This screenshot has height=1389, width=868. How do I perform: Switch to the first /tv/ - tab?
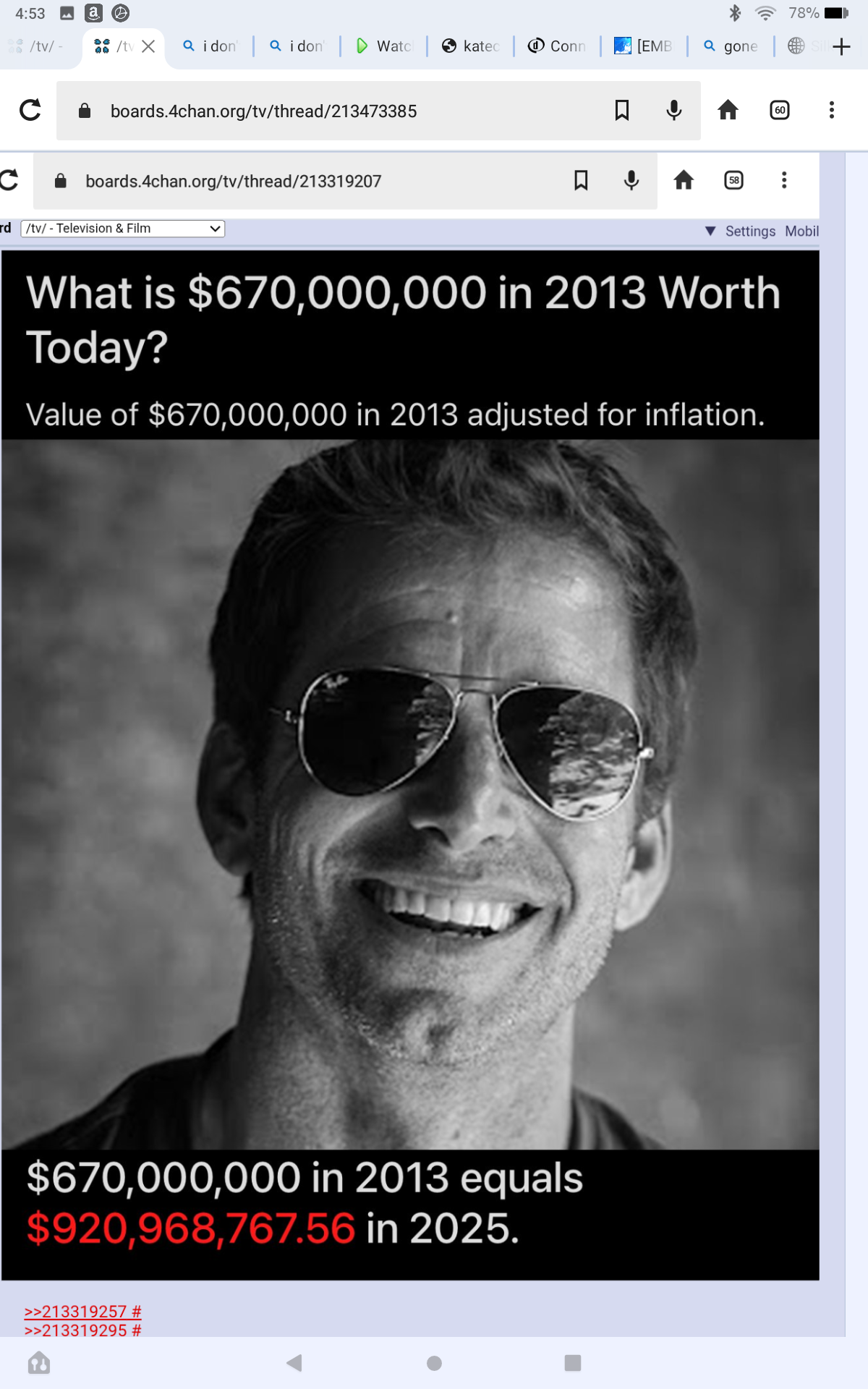(40, 46)
